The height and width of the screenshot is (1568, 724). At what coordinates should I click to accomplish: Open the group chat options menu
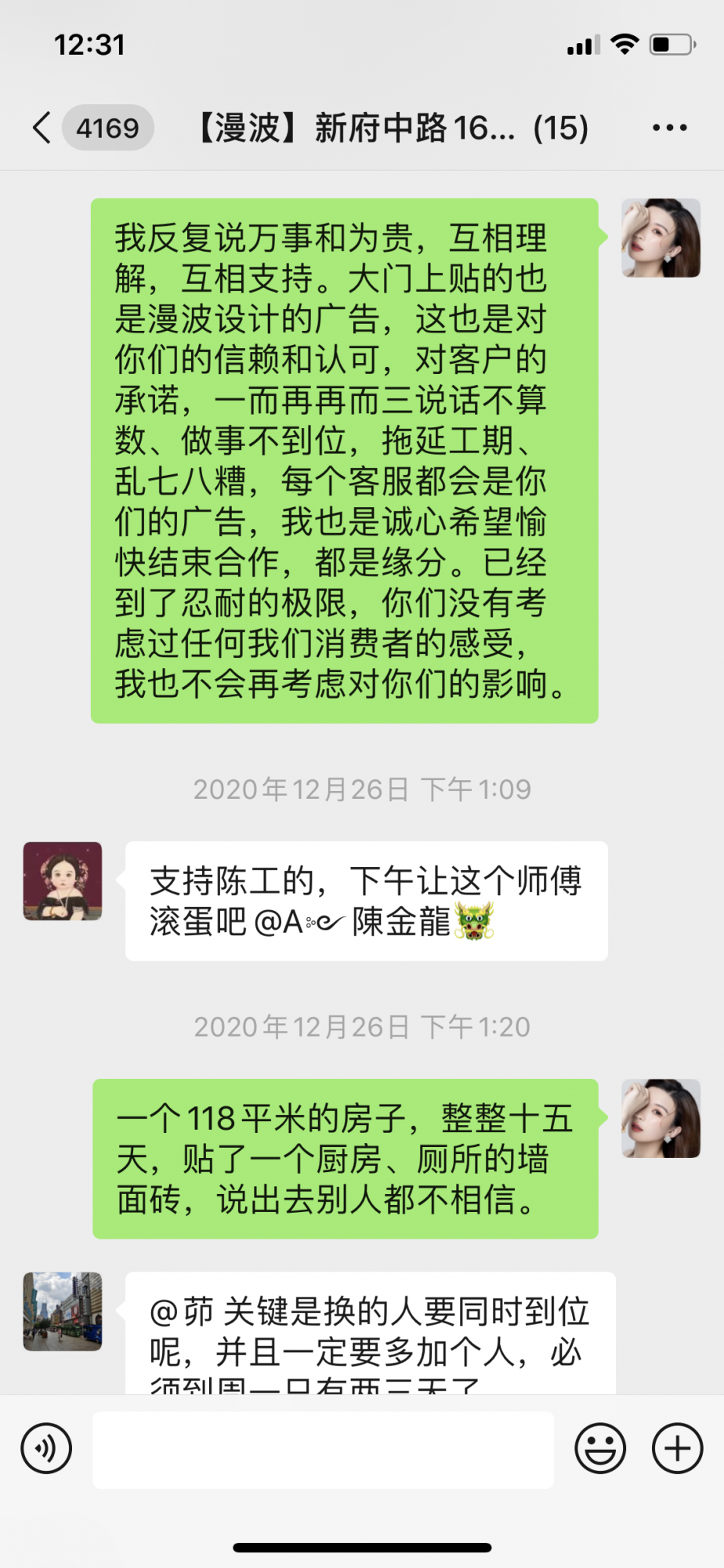[x=670, y=128]
